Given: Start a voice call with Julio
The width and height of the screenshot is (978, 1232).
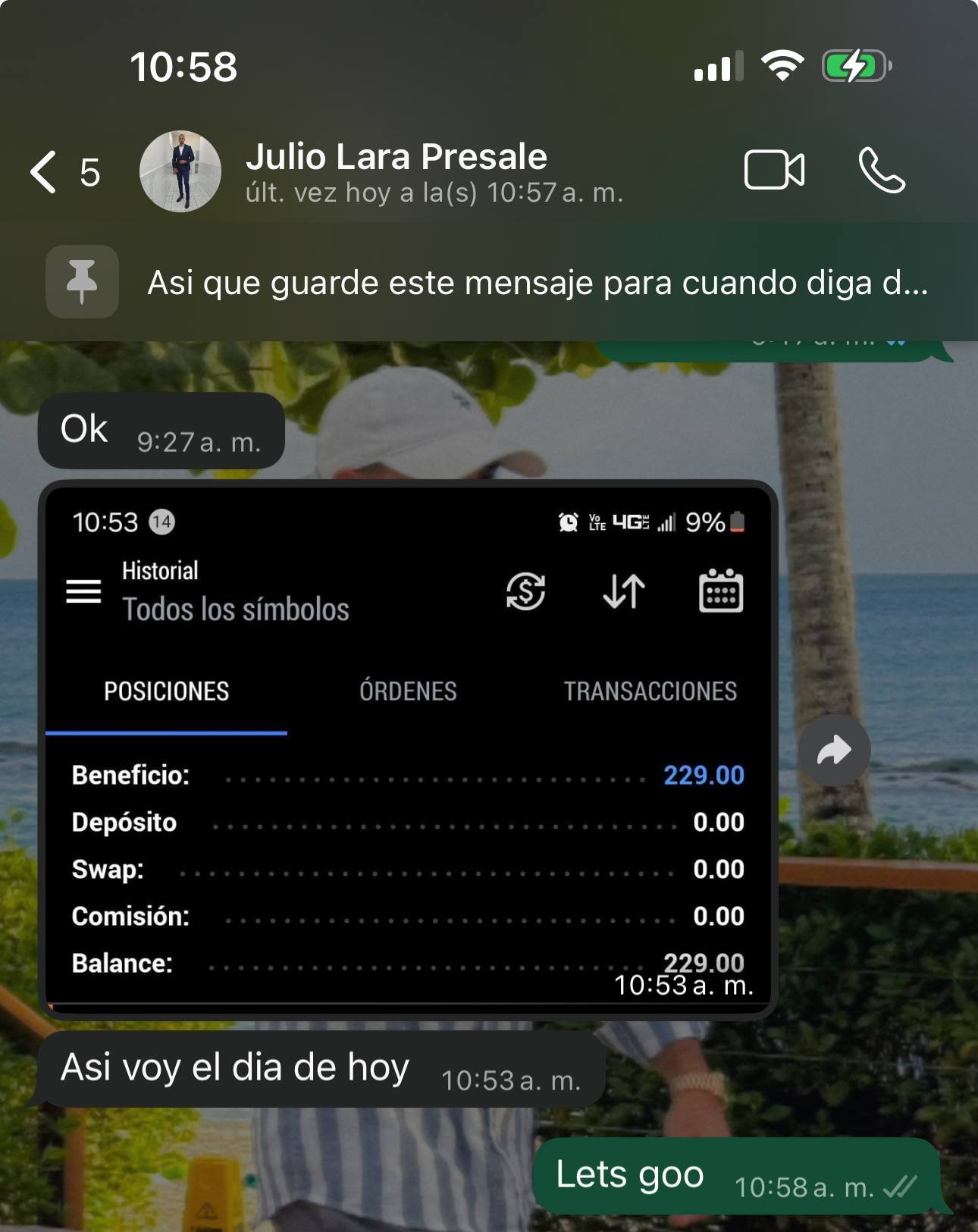Looking at the screenshot, I should tap(881, 170).
